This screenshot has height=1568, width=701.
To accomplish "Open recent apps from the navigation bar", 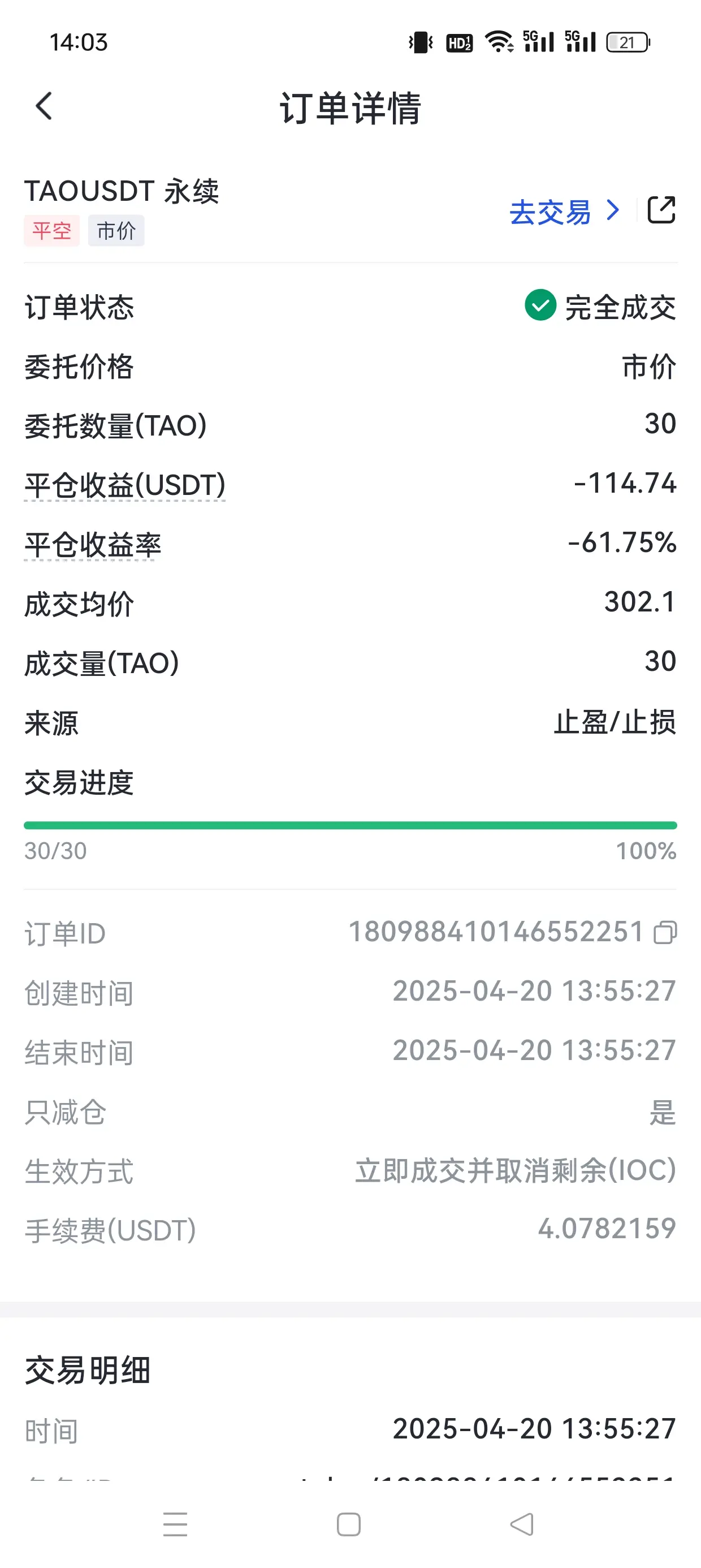I will [x=175, y=1524].
